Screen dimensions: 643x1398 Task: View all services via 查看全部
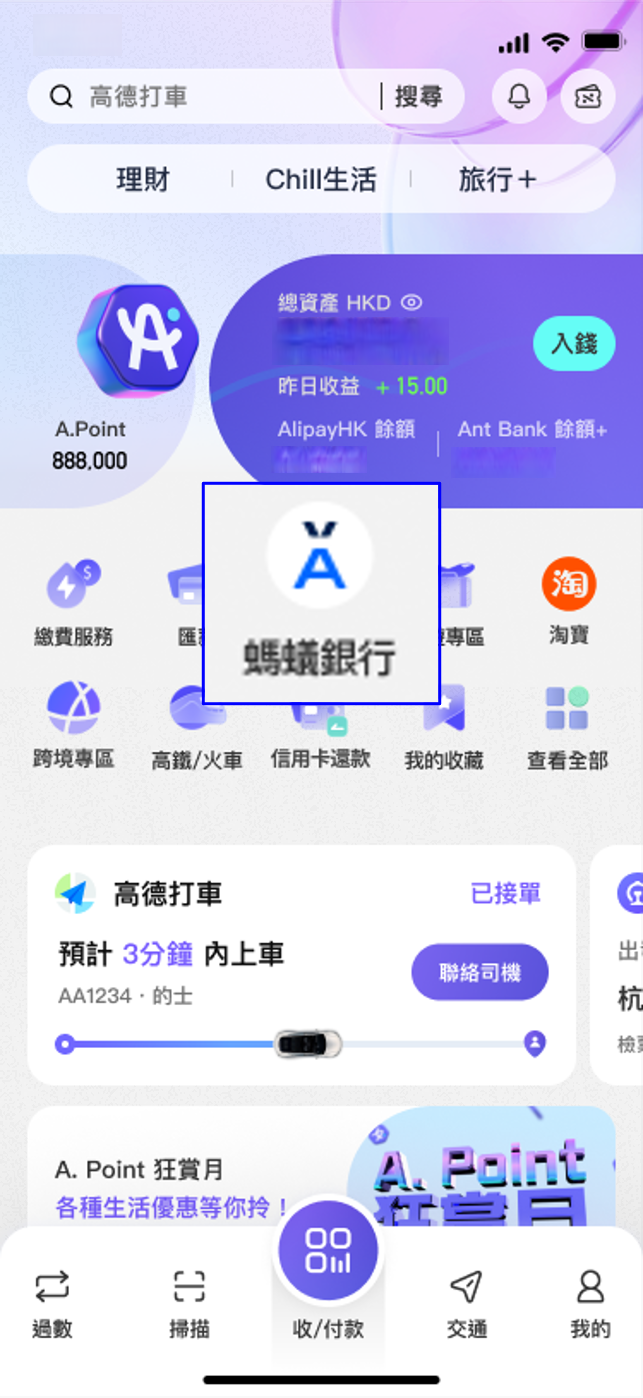pyautogui.click(x=567, y=725)
